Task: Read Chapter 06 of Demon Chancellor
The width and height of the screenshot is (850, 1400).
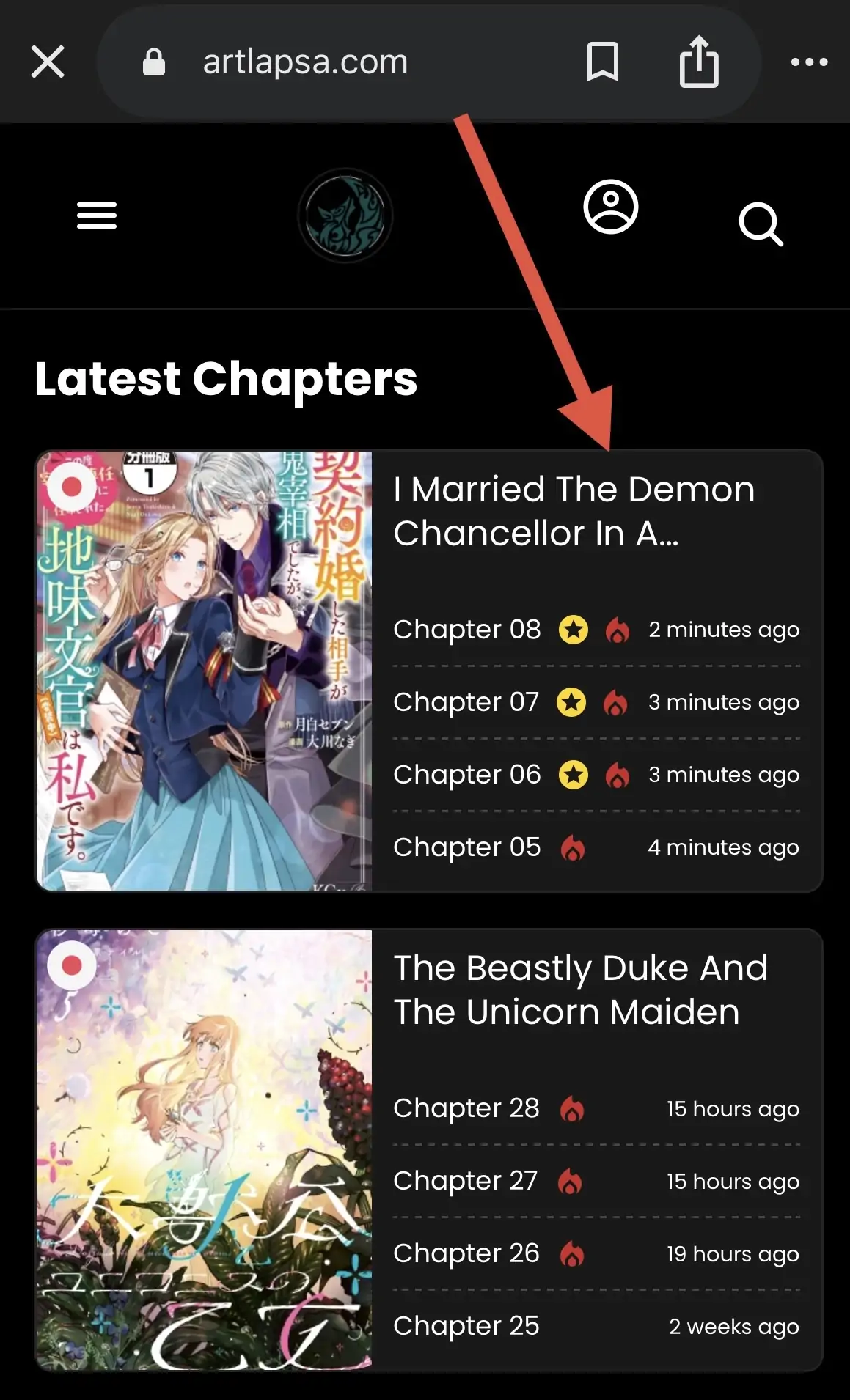Action: click(466, 775)
